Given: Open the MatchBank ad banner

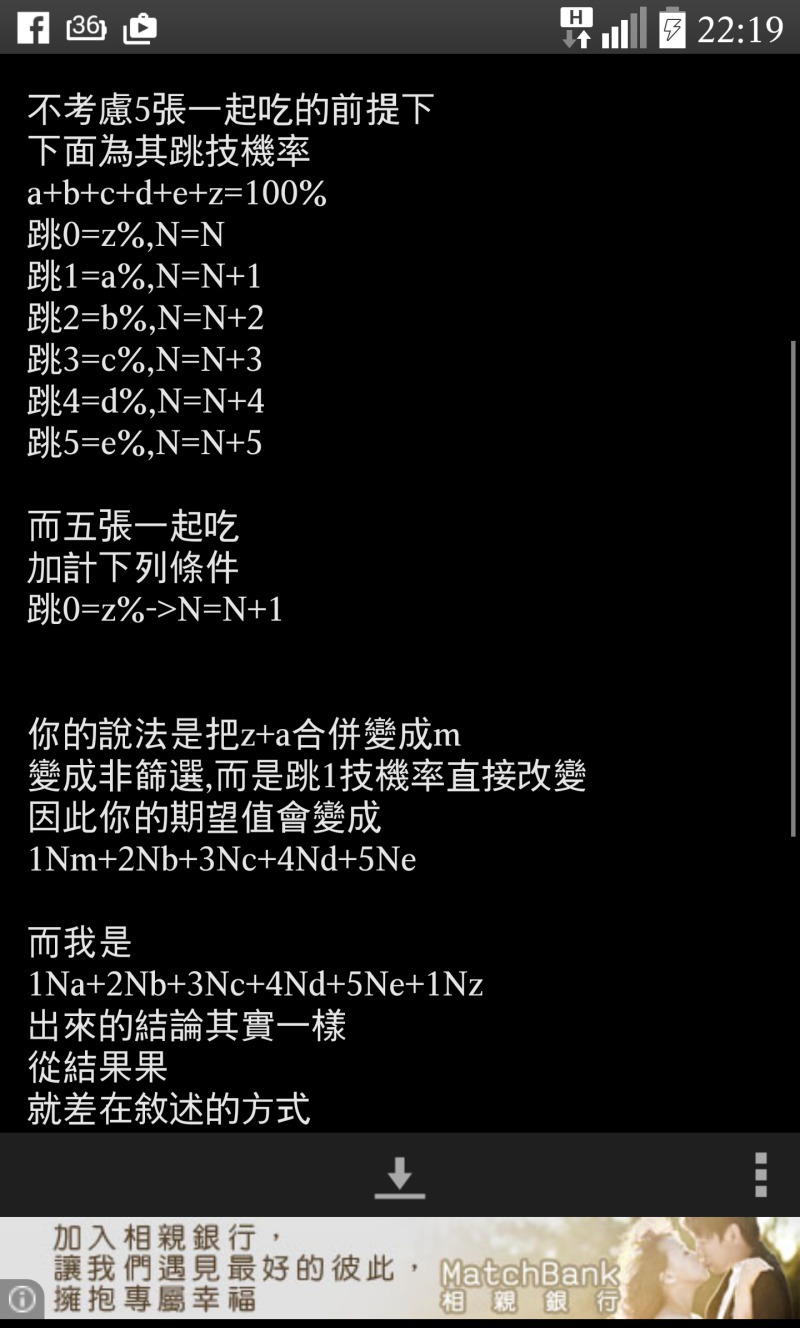Looking at the screenshot, I should pos(400,1268).
